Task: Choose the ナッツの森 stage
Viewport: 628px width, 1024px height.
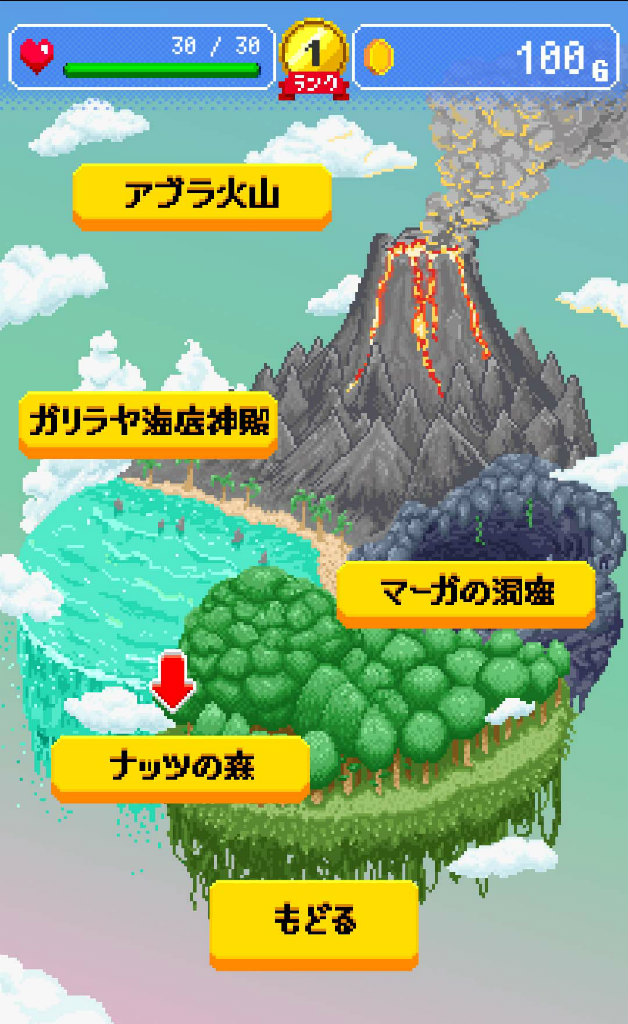Action: point(180,769)
